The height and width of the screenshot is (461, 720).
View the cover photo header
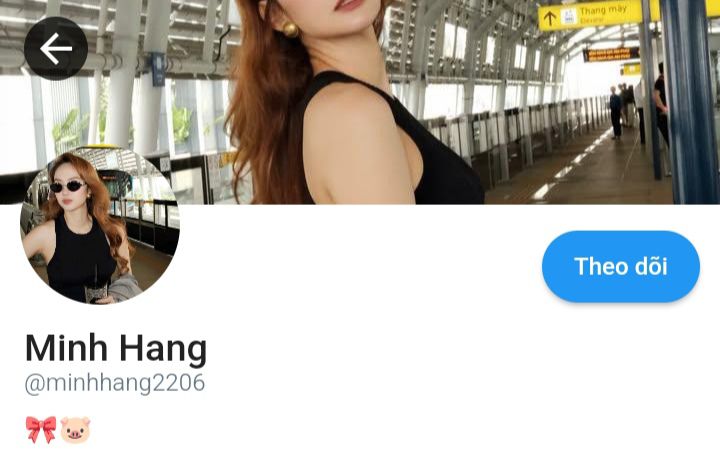(x=360, y=102)
